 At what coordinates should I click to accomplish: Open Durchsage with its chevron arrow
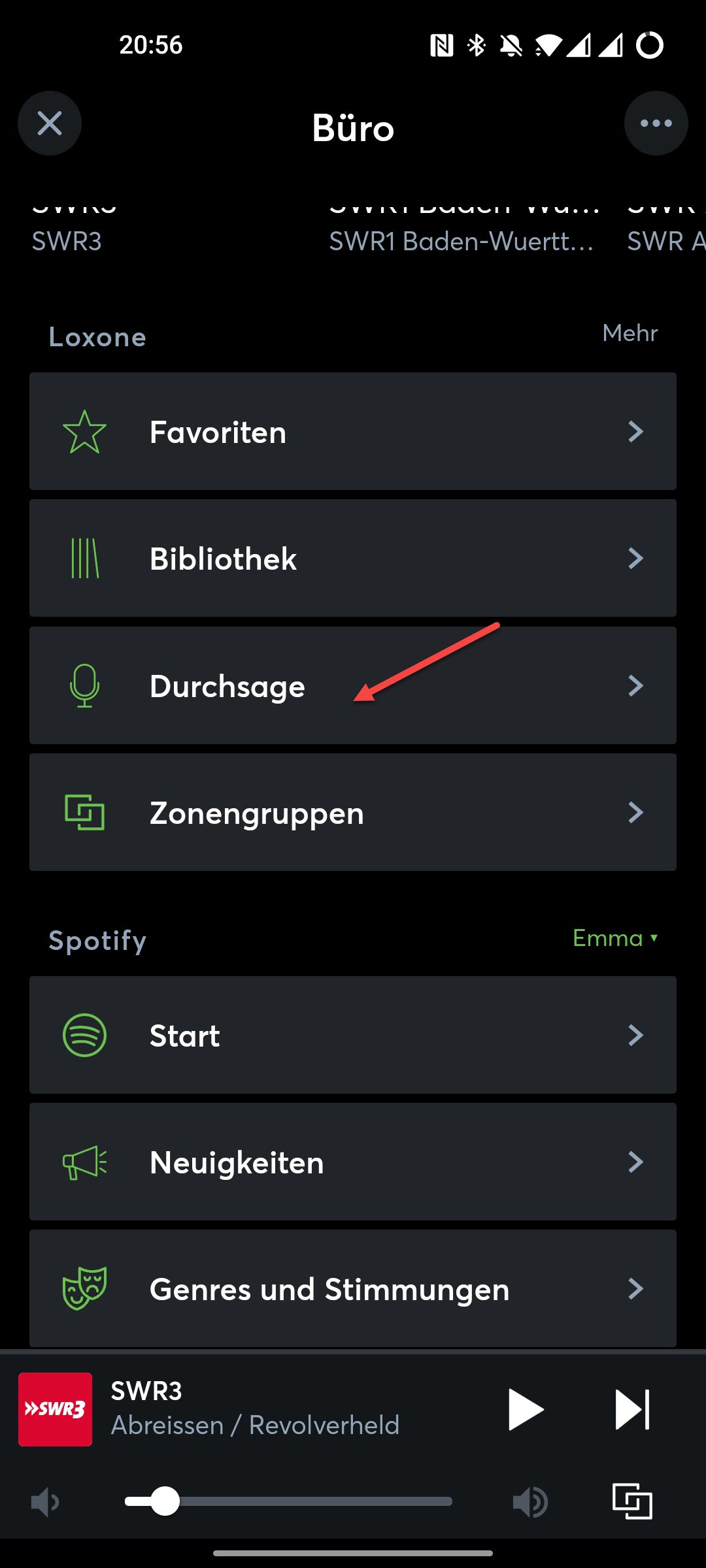[x=635, y=685]
